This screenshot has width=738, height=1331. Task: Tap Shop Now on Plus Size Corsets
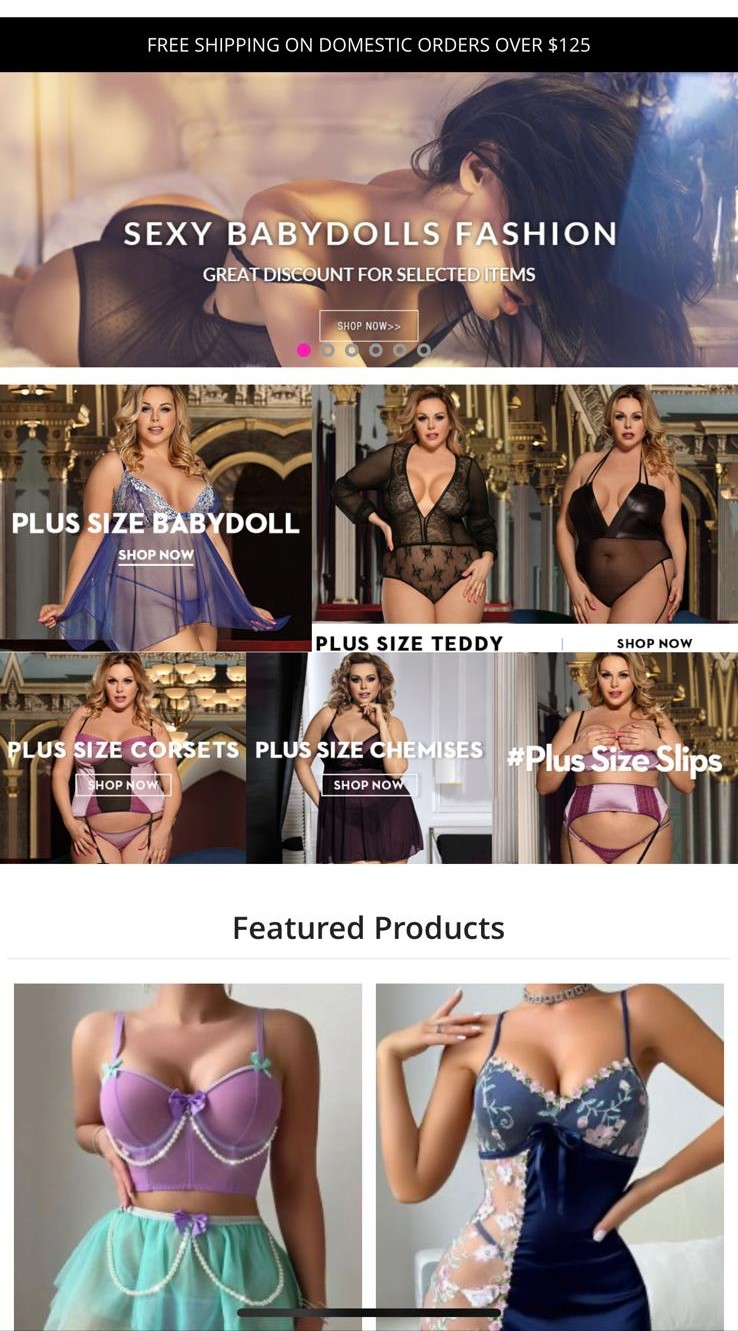123,785
